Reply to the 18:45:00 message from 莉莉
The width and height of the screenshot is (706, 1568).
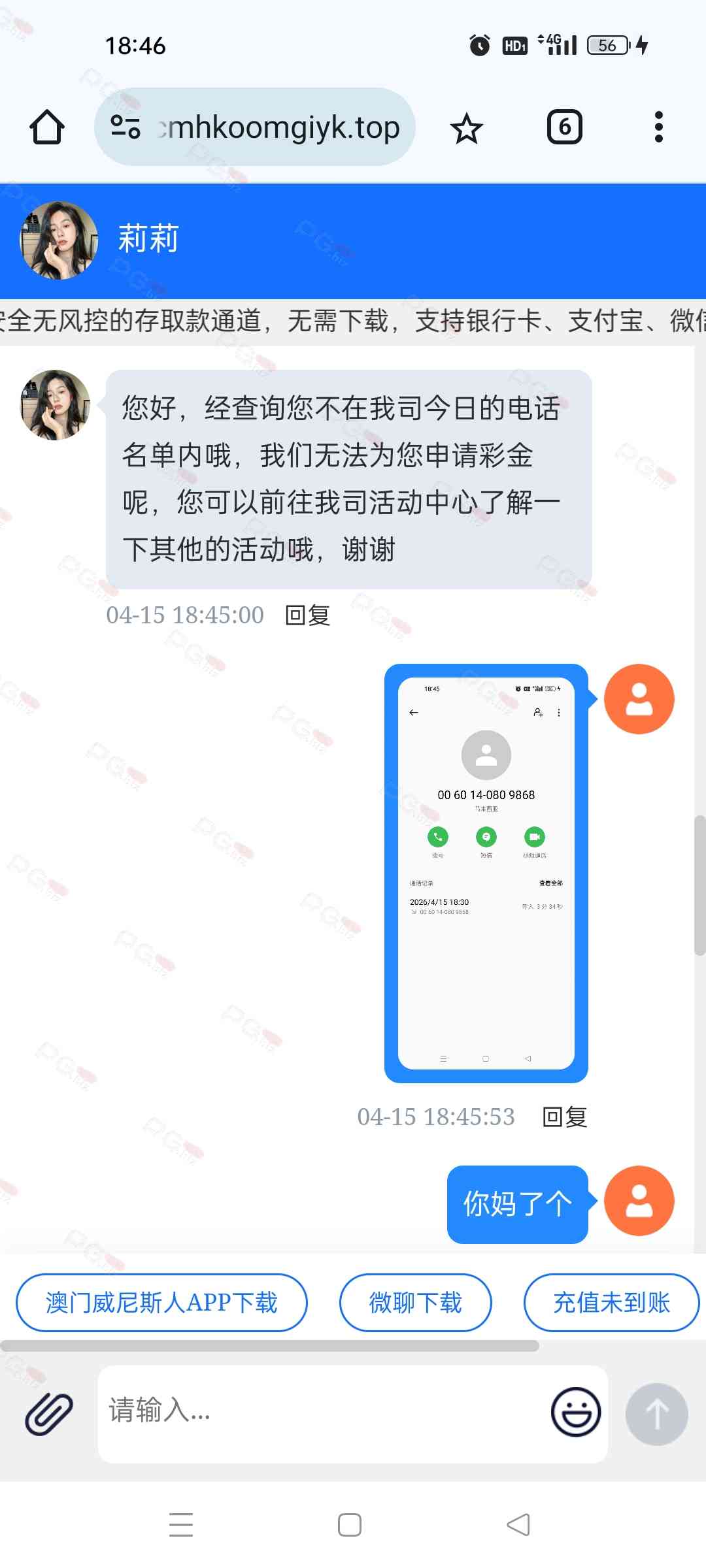coord(308,615)
